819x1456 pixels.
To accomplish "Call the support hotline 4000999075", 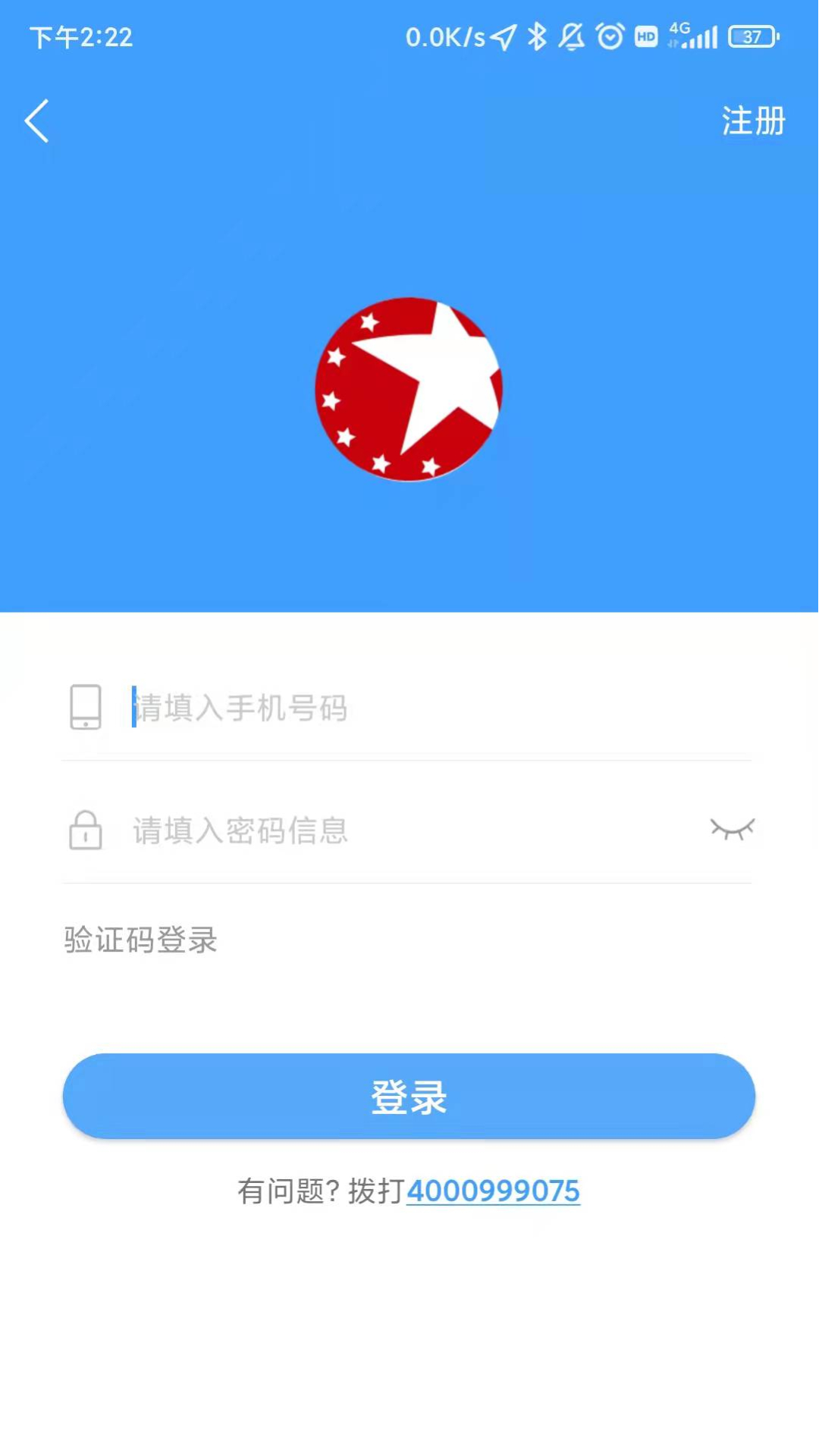I will 493,1191.
